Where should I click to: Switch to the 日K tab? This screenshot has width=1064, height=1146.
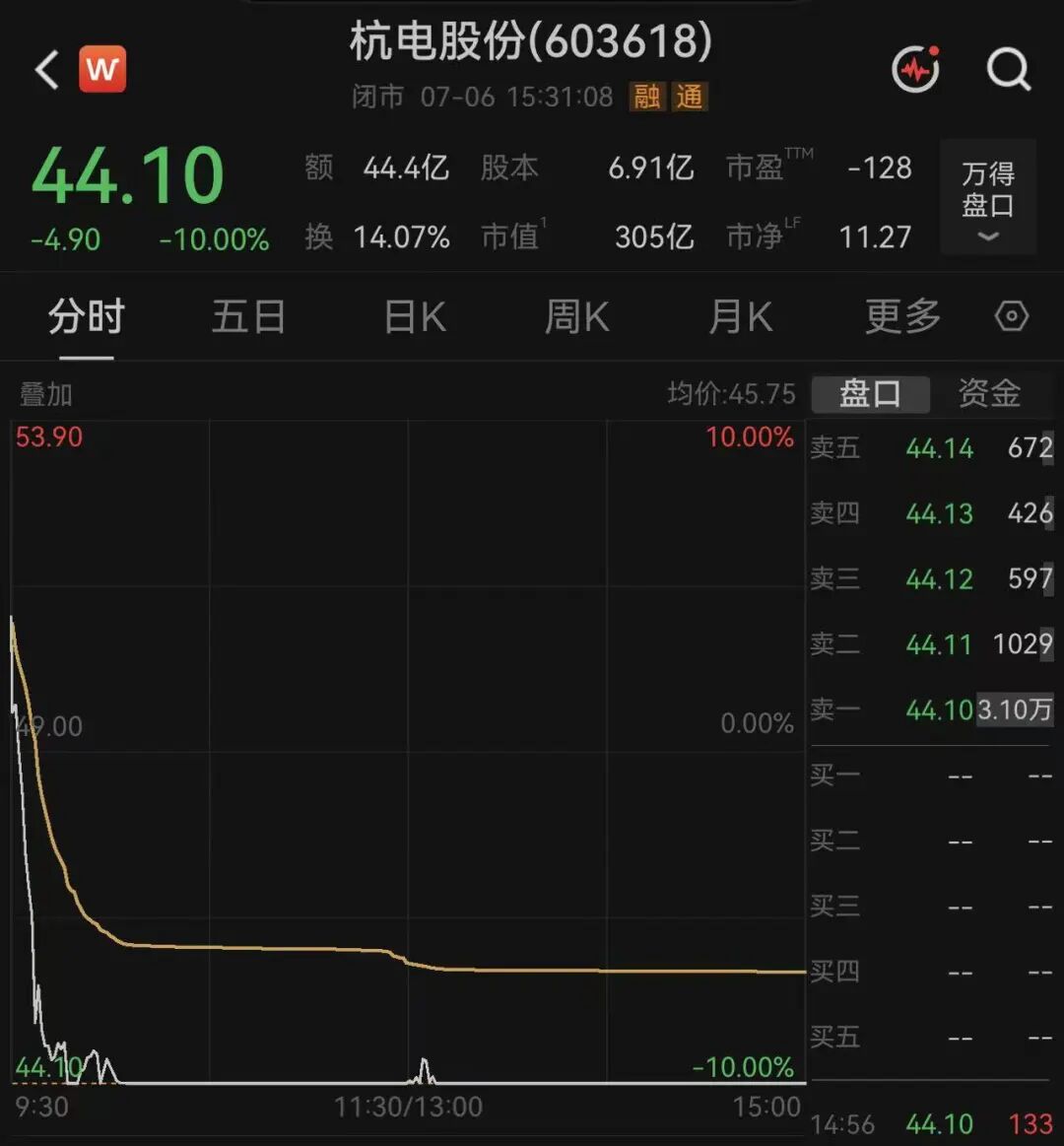[x=415, y=317]
